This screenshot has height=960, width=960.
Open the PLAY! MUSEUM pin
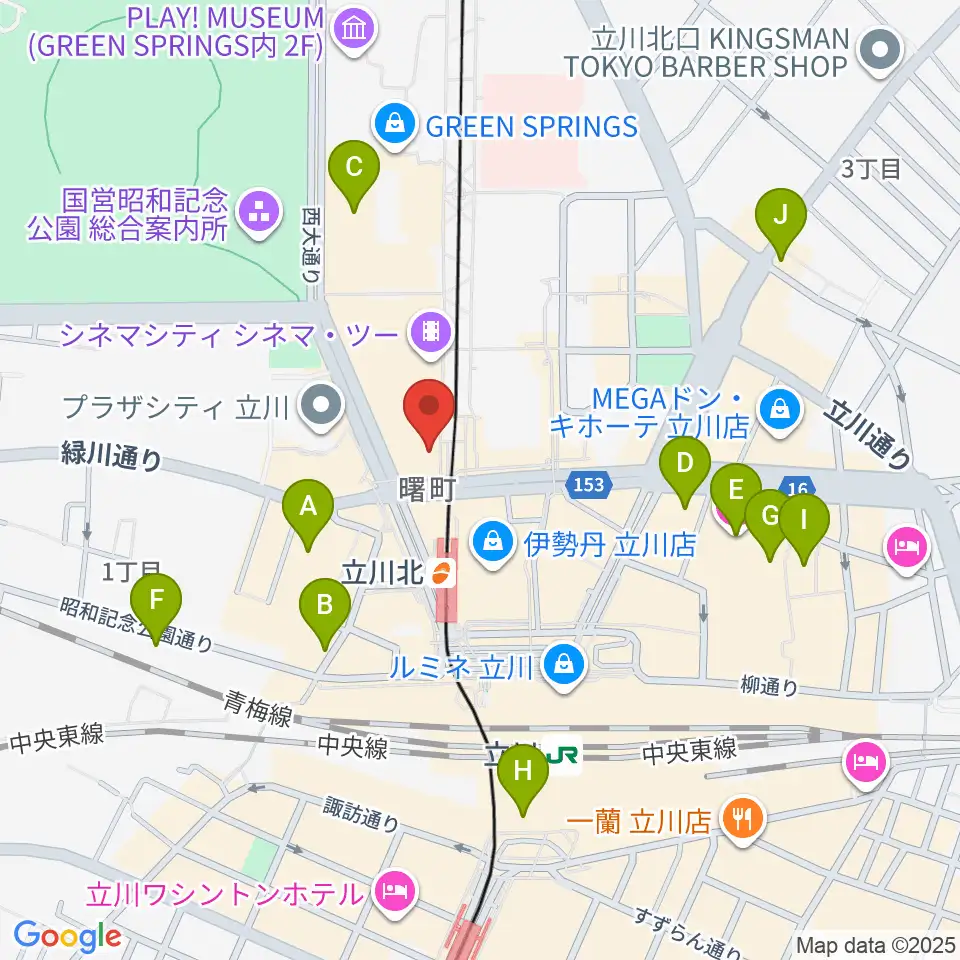353,29
